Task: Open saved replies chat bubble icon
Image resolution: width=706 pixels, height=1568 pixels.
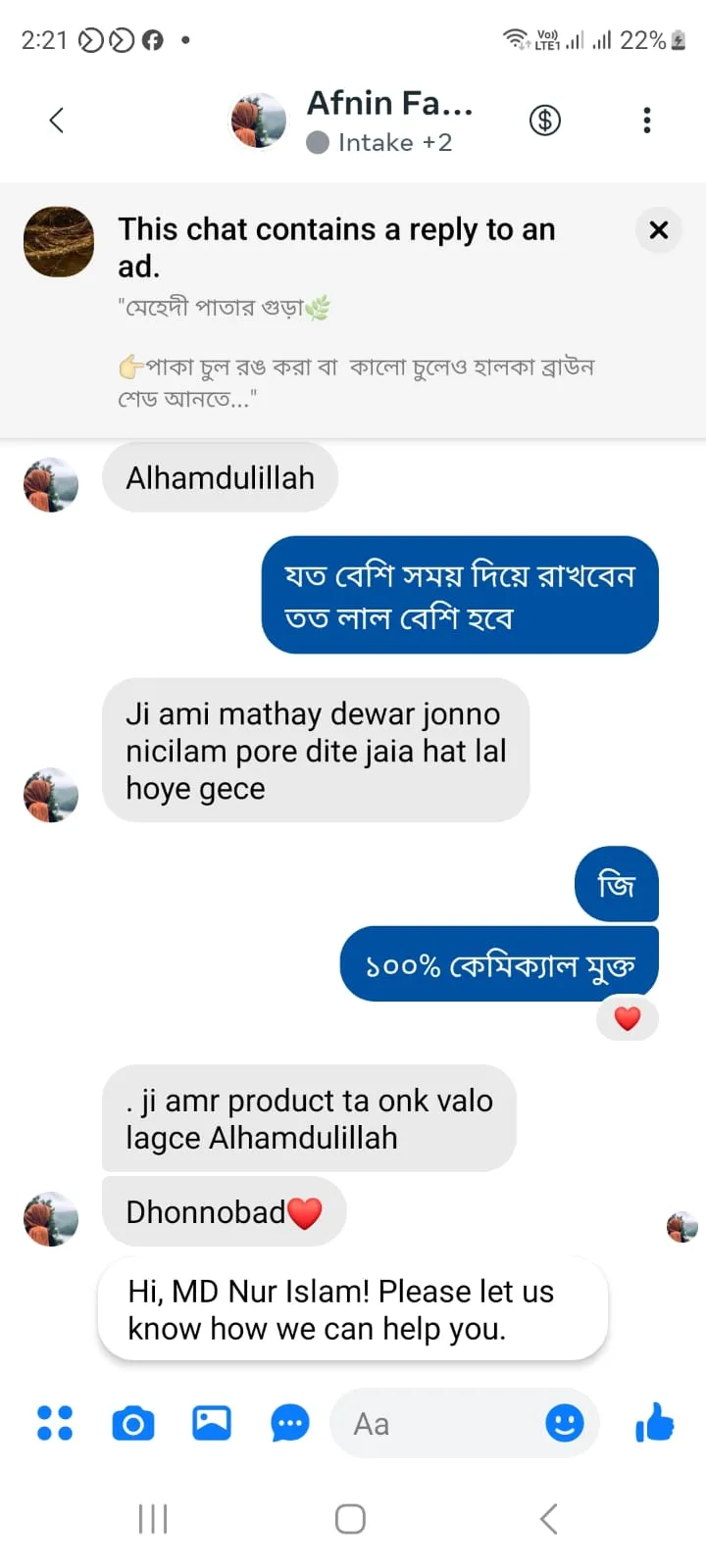Action: pyautogui.click(x=290, y=1423)
